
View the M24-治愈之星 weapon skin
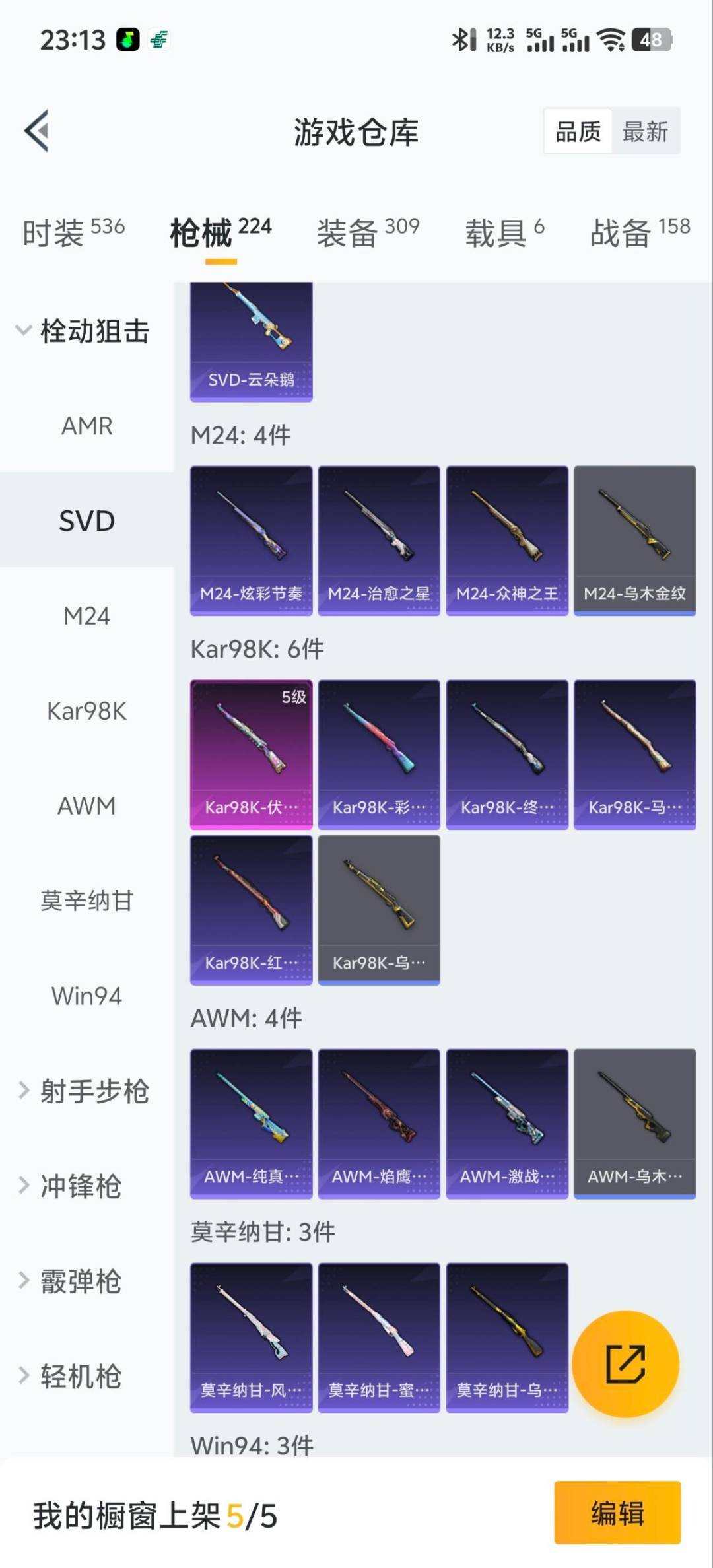click(x=379, y=538)
